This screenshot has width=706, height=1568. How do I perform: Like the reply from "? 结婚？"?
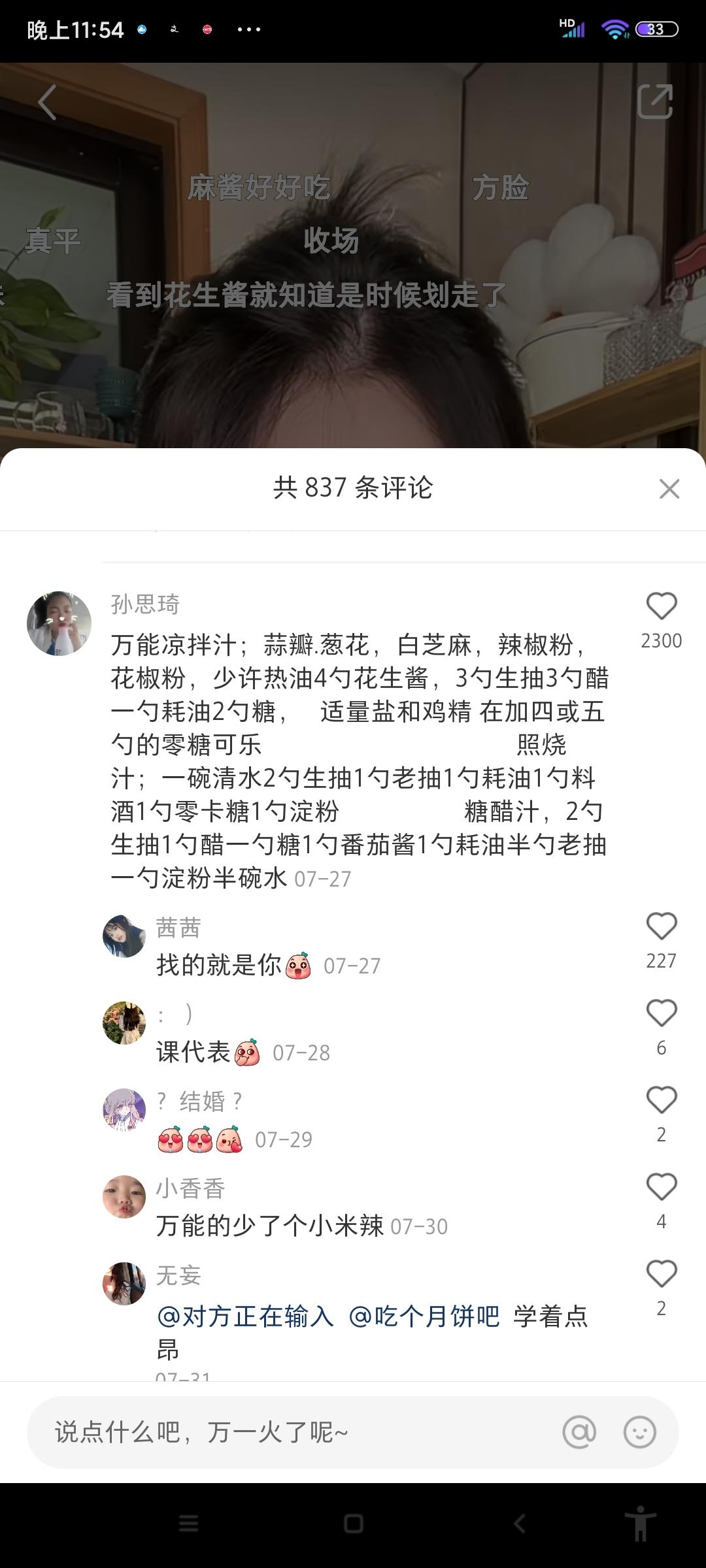(x=661, y=1101)
